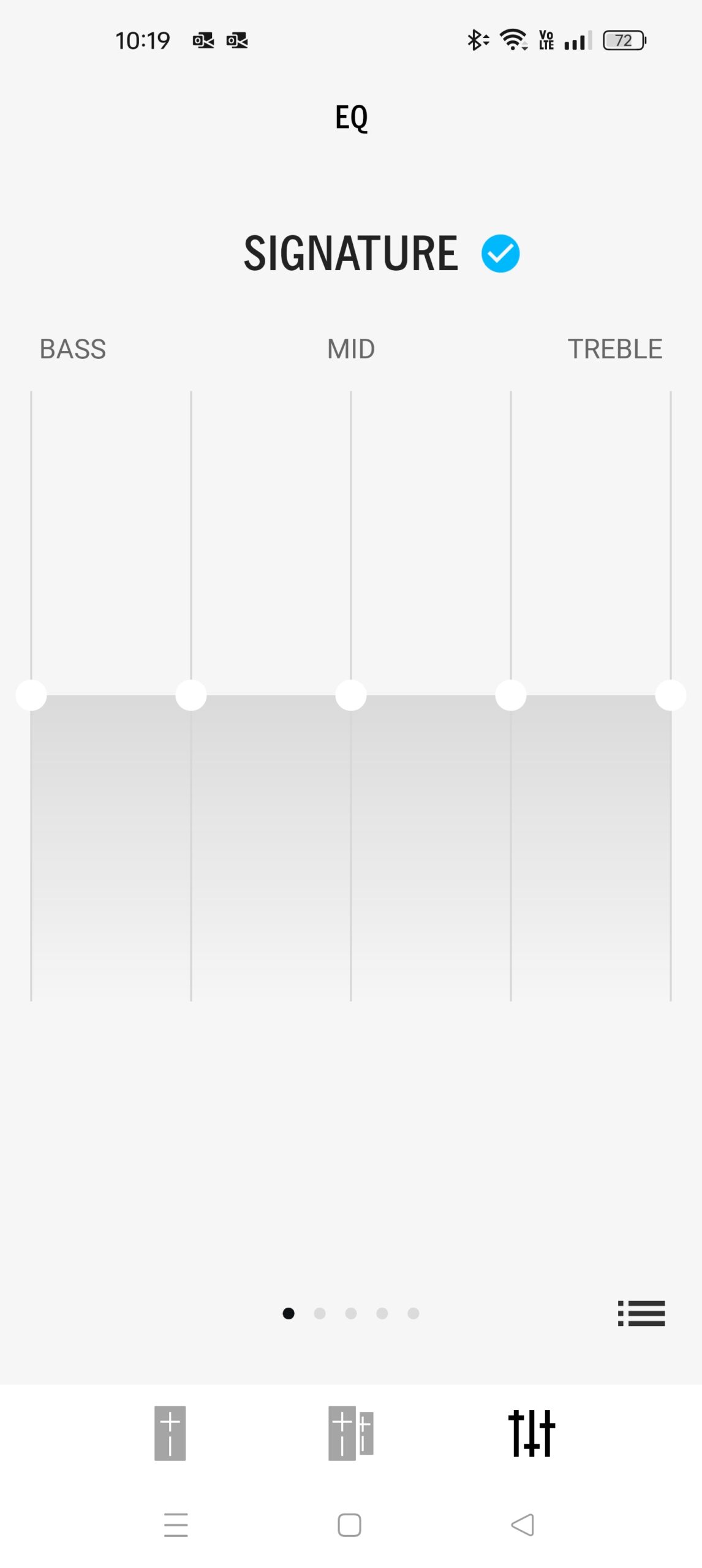The height and width of the screenshot is (1568, 702).
Task: Go back using the system back button
Action: [x=523, y=1525]
